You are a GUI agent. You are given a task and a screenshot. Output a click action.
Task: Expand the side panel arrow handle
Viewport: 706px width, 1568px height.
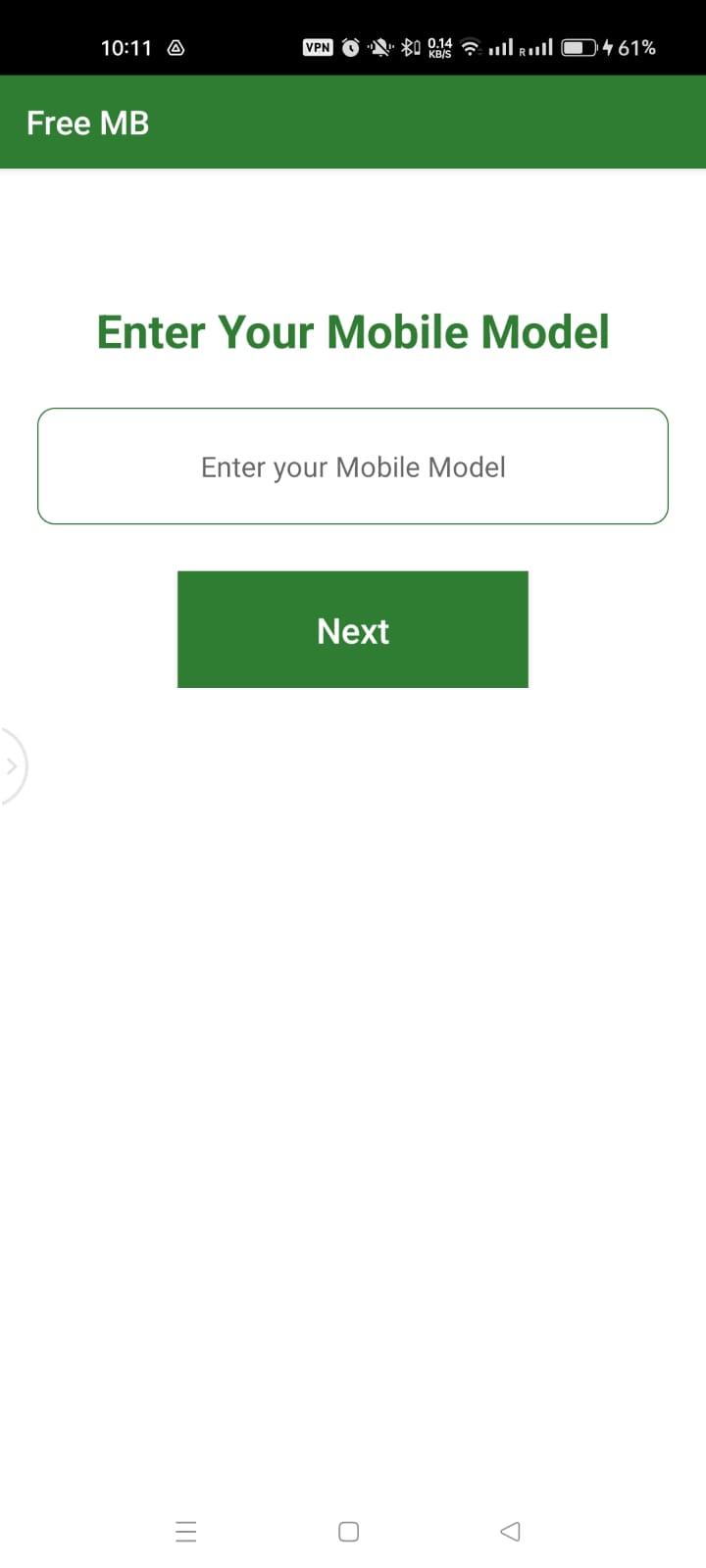[13, 766]
